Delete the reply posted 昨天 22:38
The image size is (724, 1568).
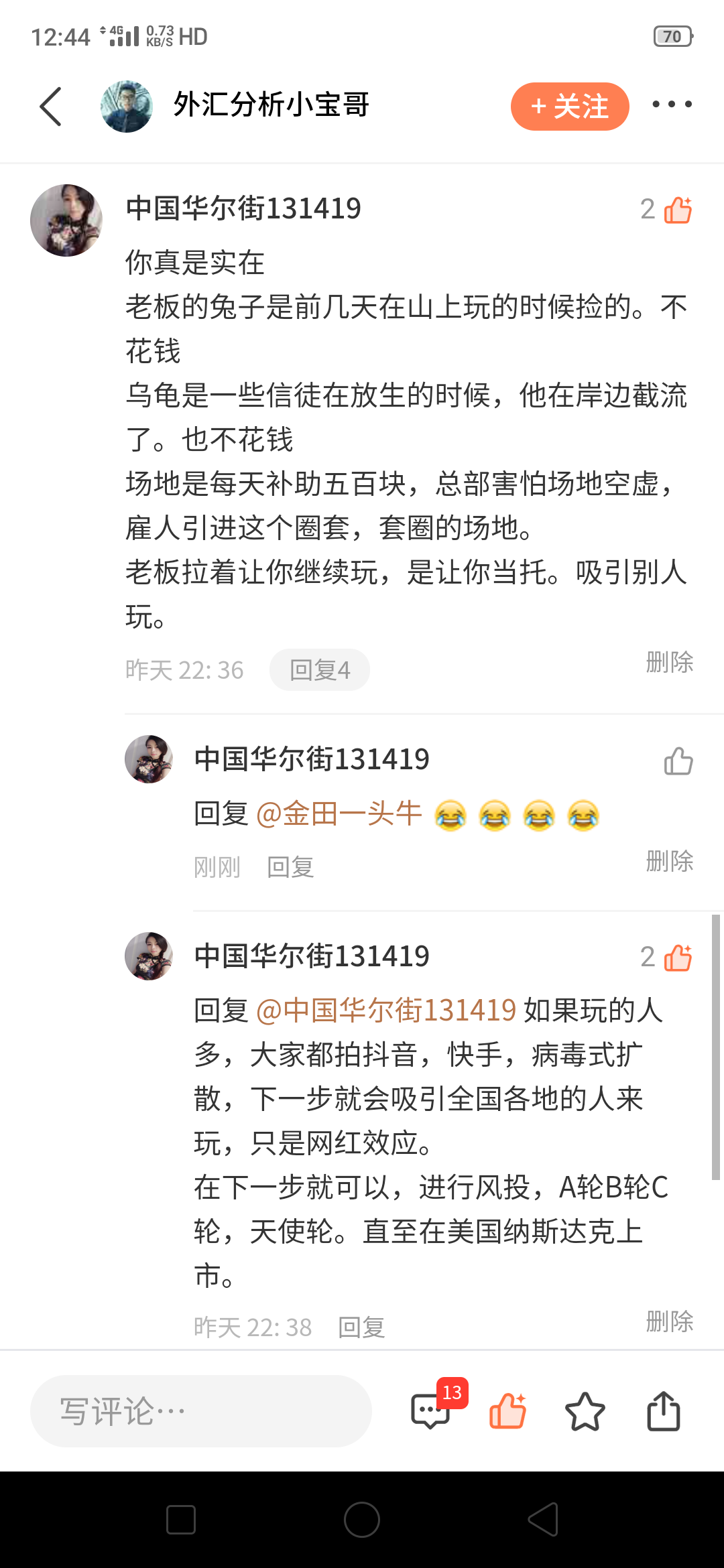[669, 1321]
